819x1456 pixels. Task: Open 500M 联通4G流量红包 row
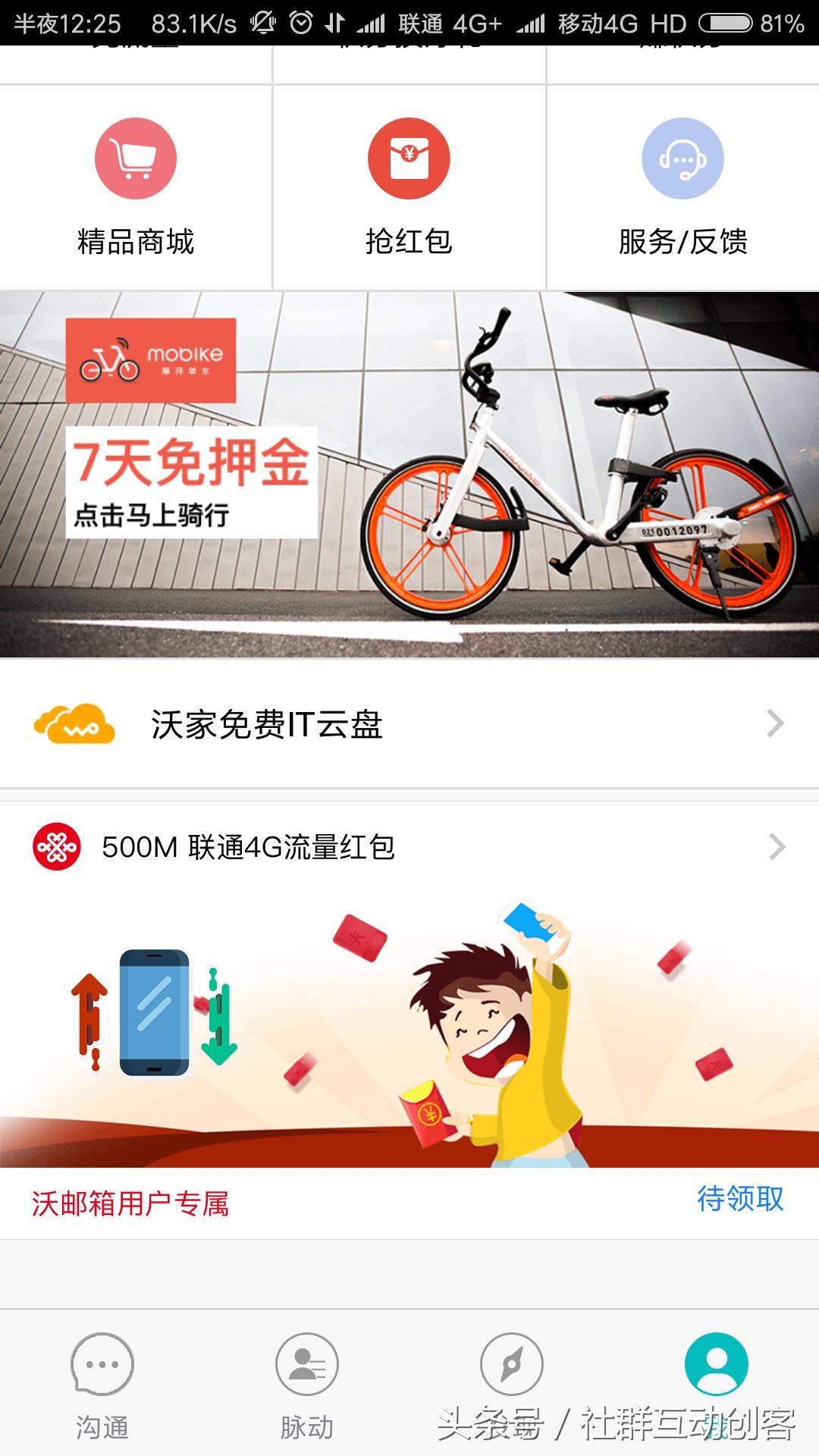click(409, 846)
